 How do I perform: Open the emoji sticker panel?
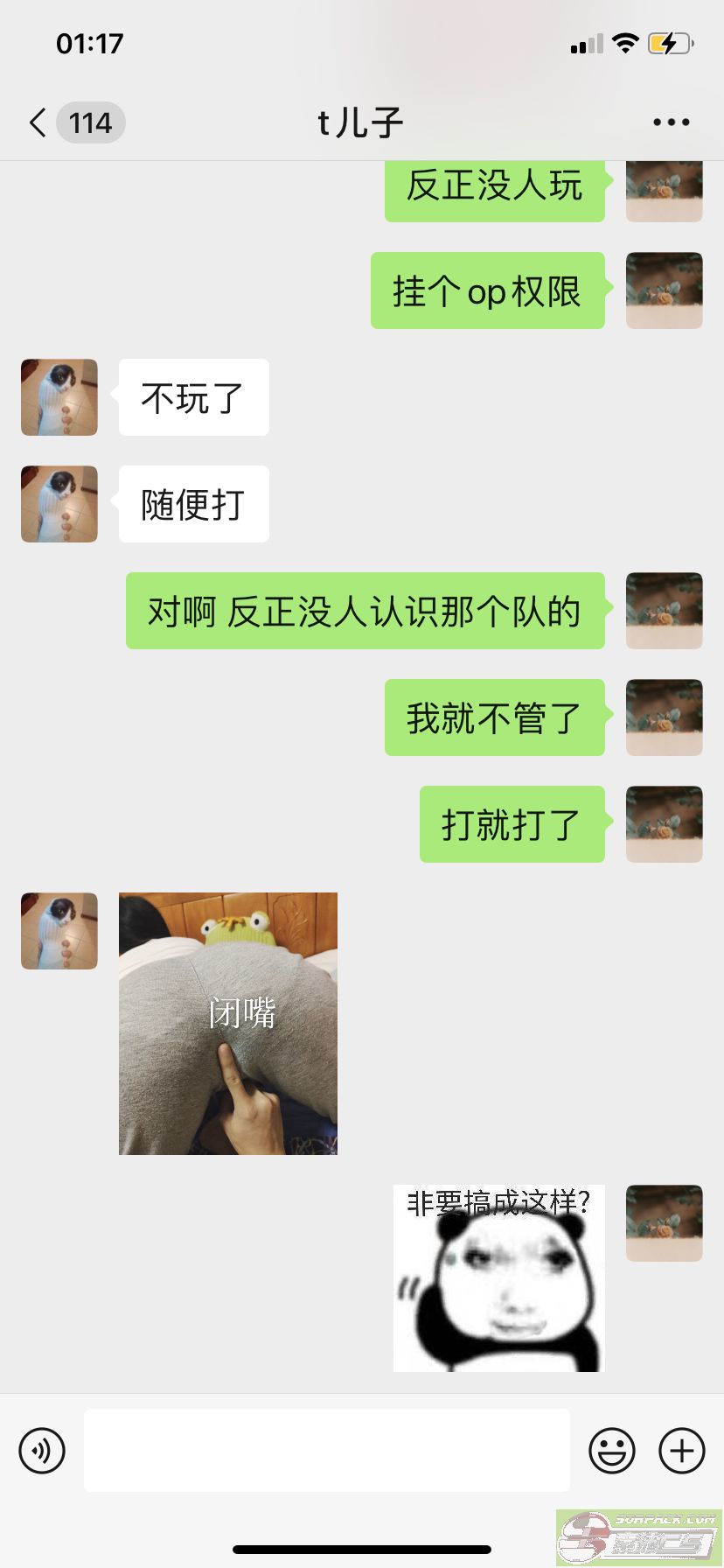(x=611, y=1450)
